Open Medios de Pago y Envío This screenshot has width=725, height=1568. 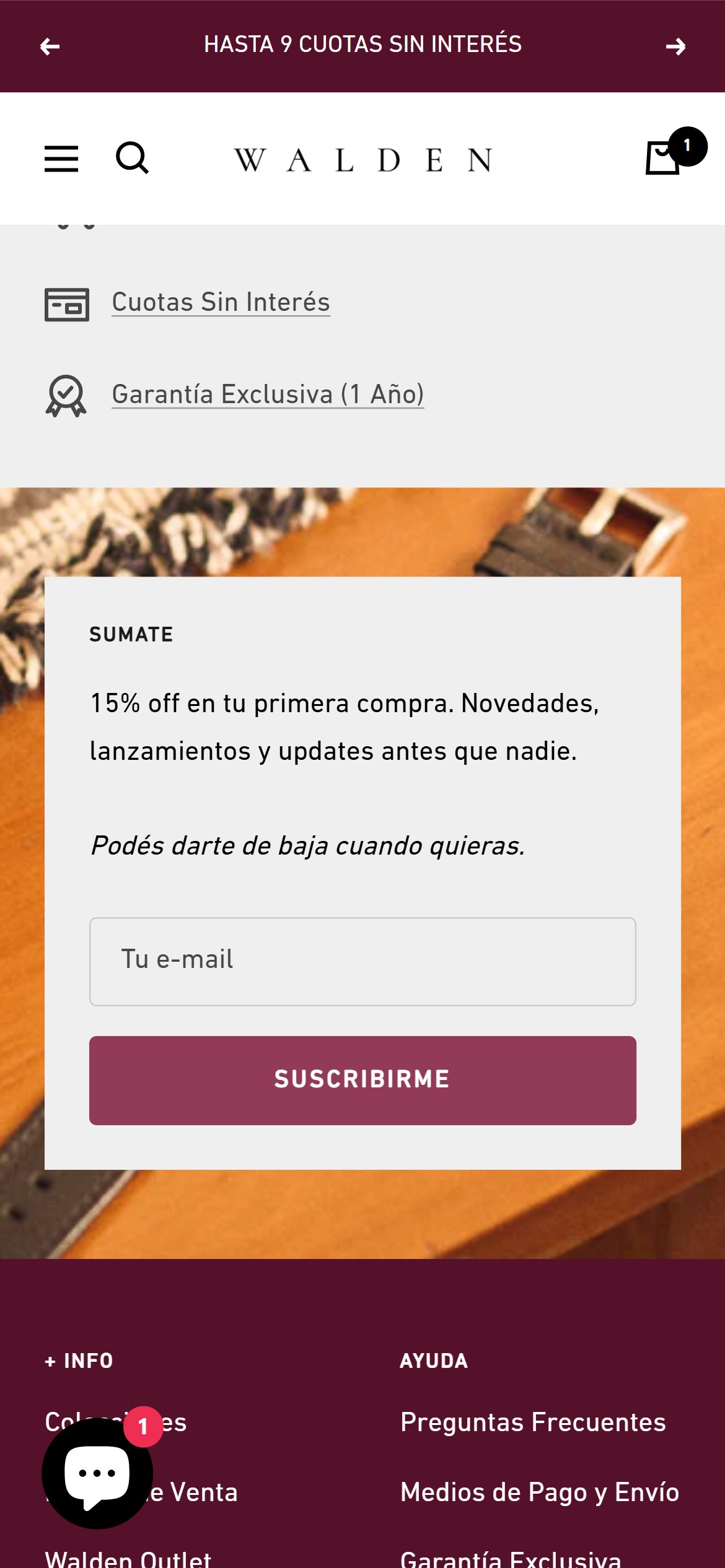[x=540, y=1492]
